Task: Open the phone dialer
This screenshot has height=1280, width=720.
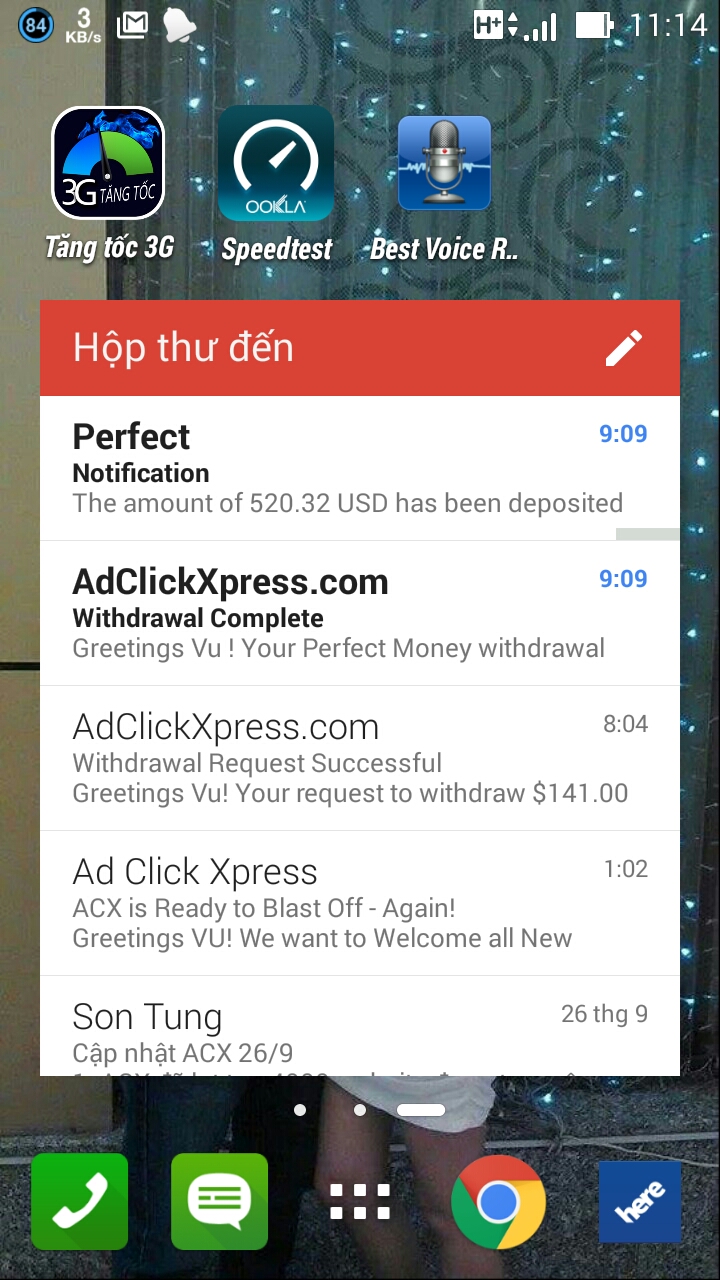Action: tap(80, 1202)
